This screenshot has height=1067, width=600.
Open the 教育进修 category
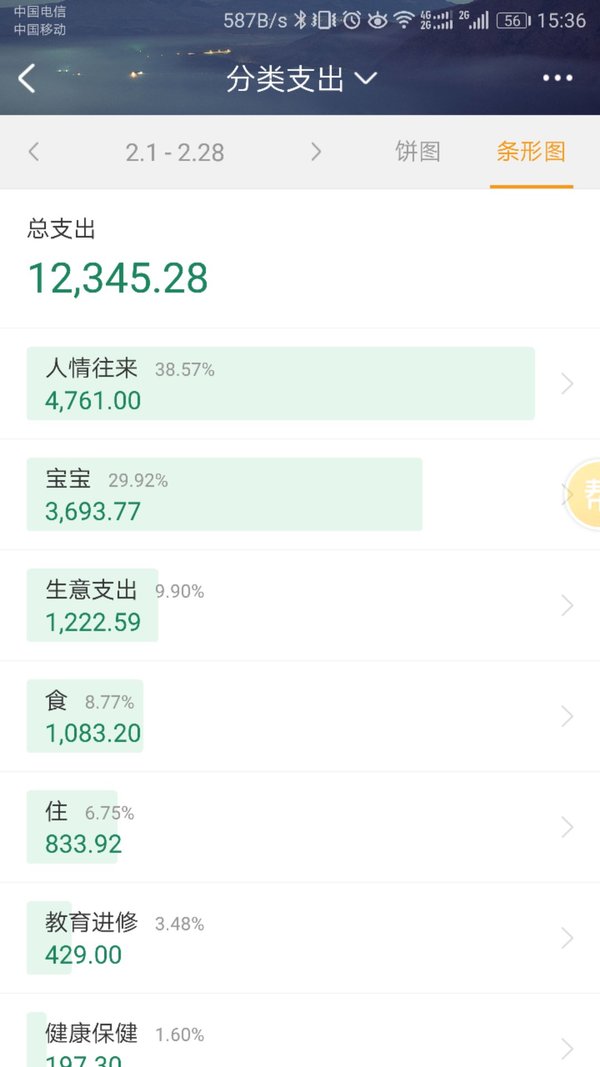point(300,938)
